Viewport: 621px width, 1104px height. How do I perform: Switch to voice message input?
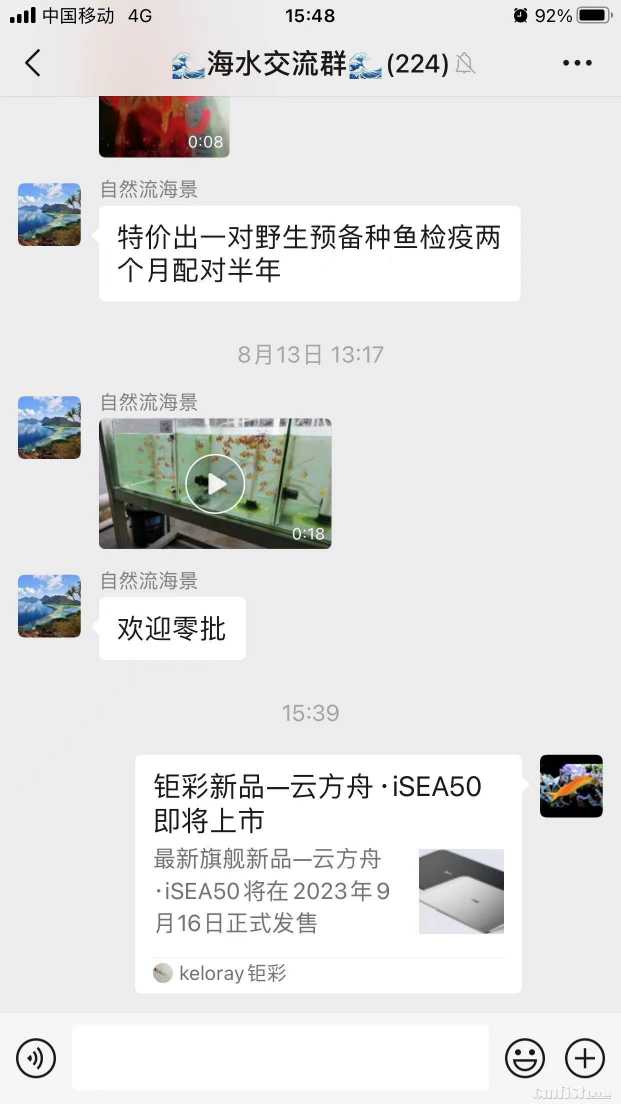tap(36, 1057)
